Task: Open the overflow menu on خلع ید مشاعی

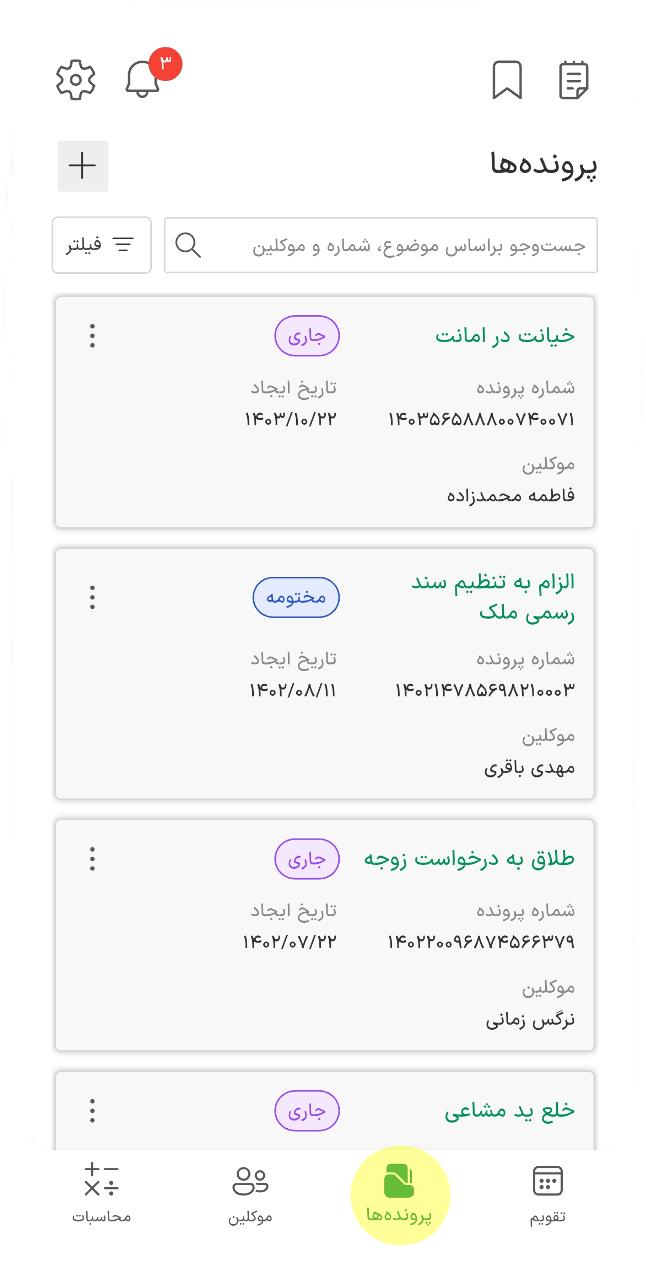Action: (x=92, y=1110)
